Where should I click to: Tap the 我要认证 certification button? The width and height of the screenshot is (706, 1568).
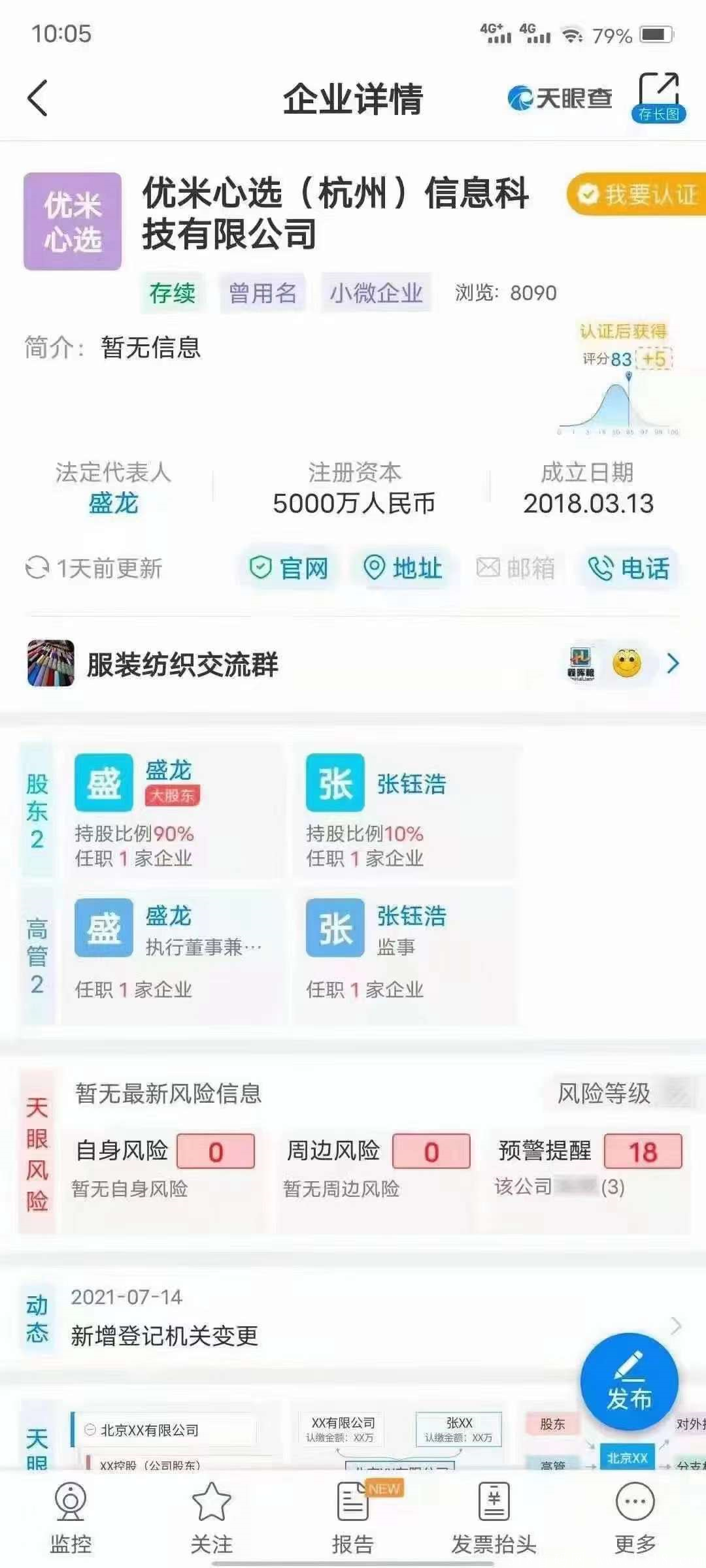[x=637, y=194]
